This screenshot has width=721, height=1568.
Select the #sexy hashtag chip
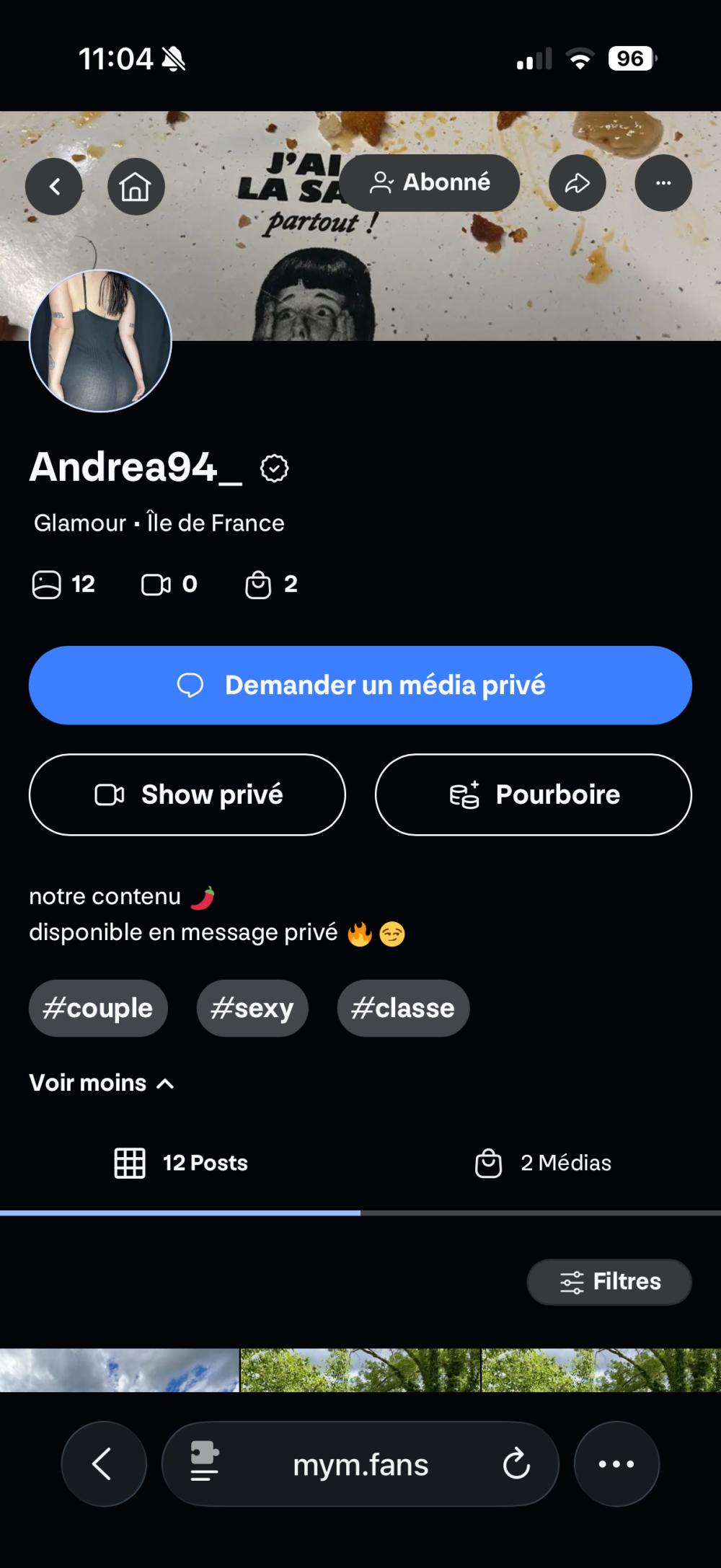(252, 1008)
